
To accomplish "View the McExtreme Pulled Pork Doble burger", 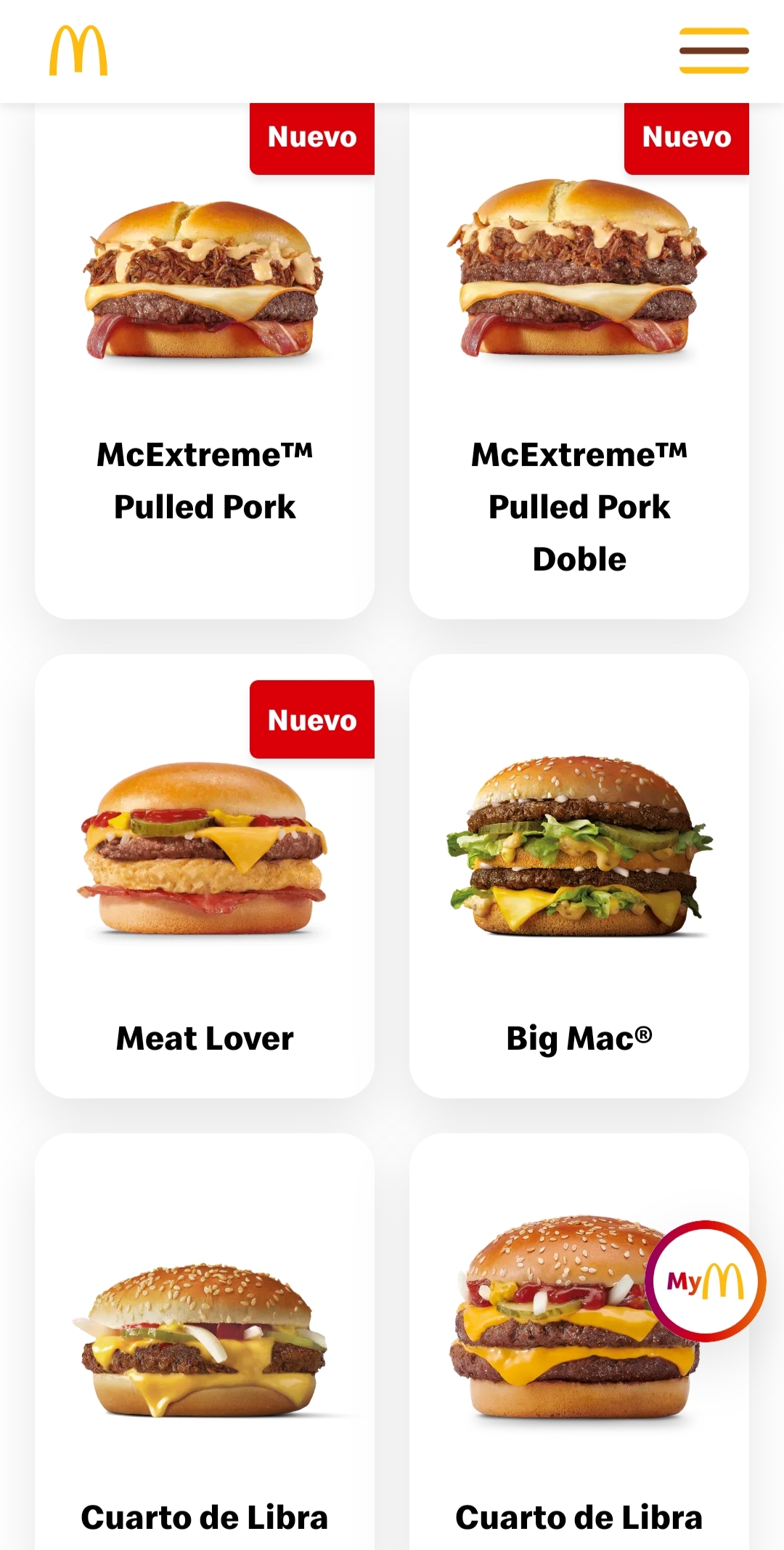I will [x=579, y=363].
